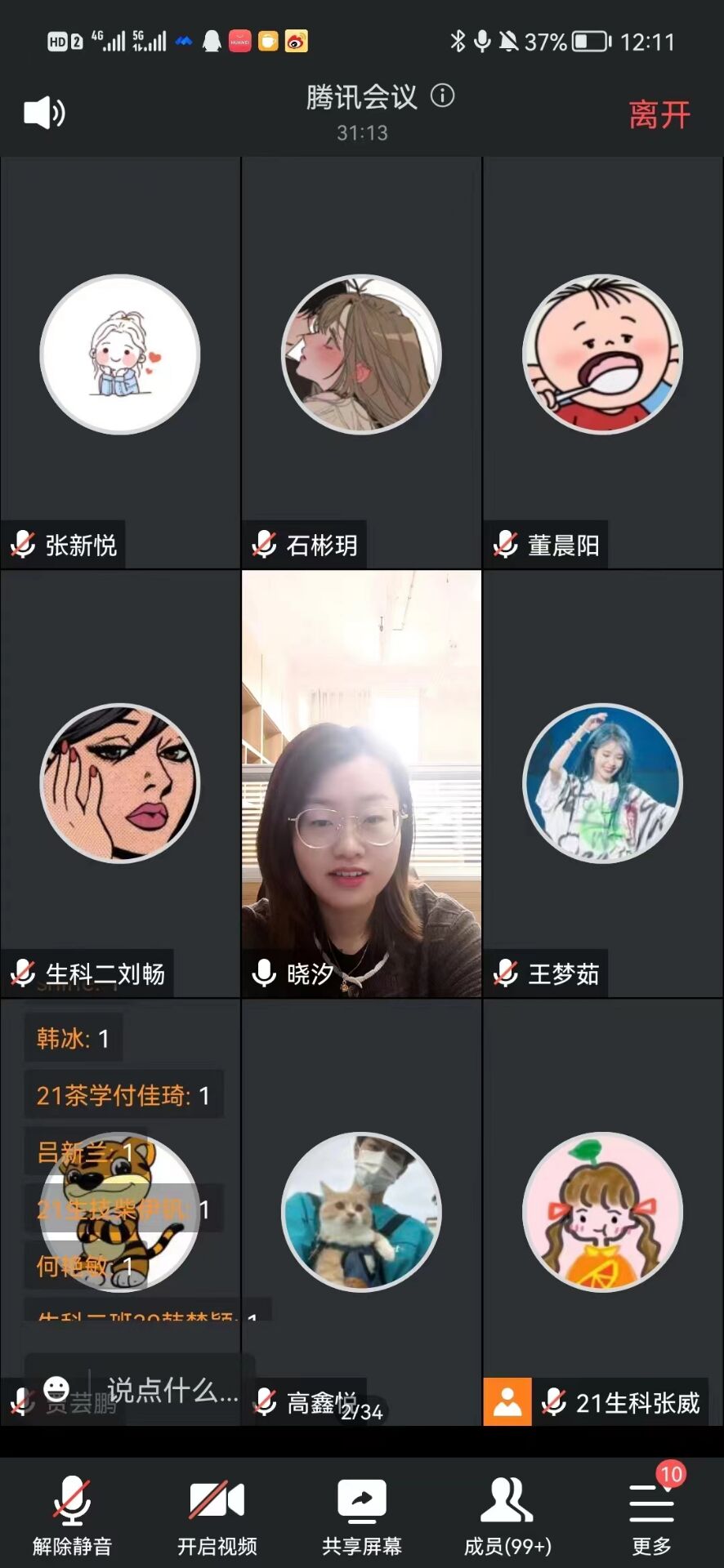Select 王梦茹's participant tile
Screen dimensions: 724x1568
click(603, 784)
